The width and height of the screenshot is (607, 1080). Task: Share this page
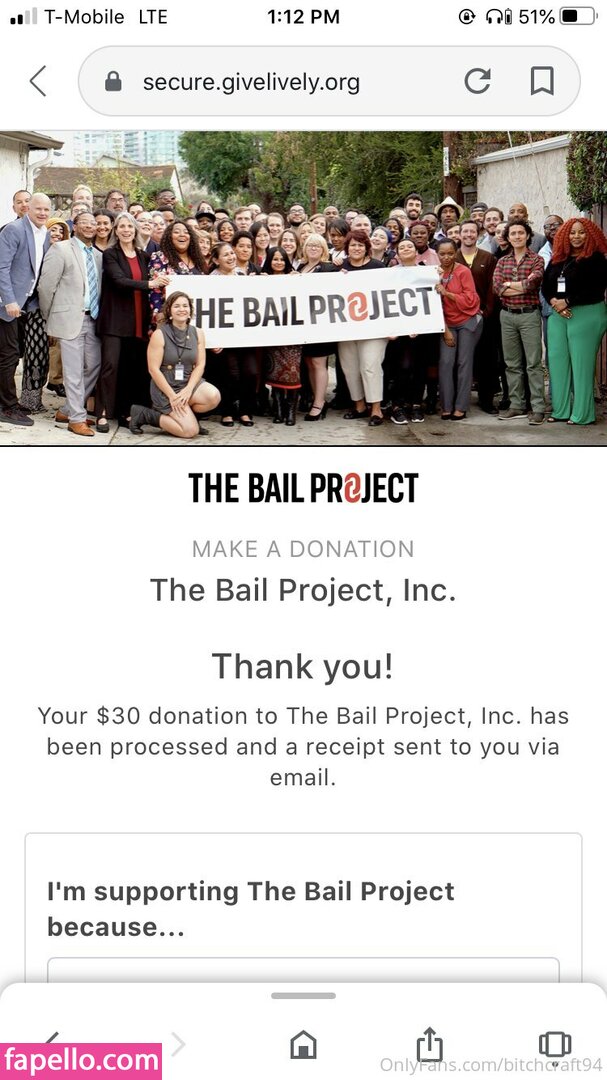tap(429, 1045)
